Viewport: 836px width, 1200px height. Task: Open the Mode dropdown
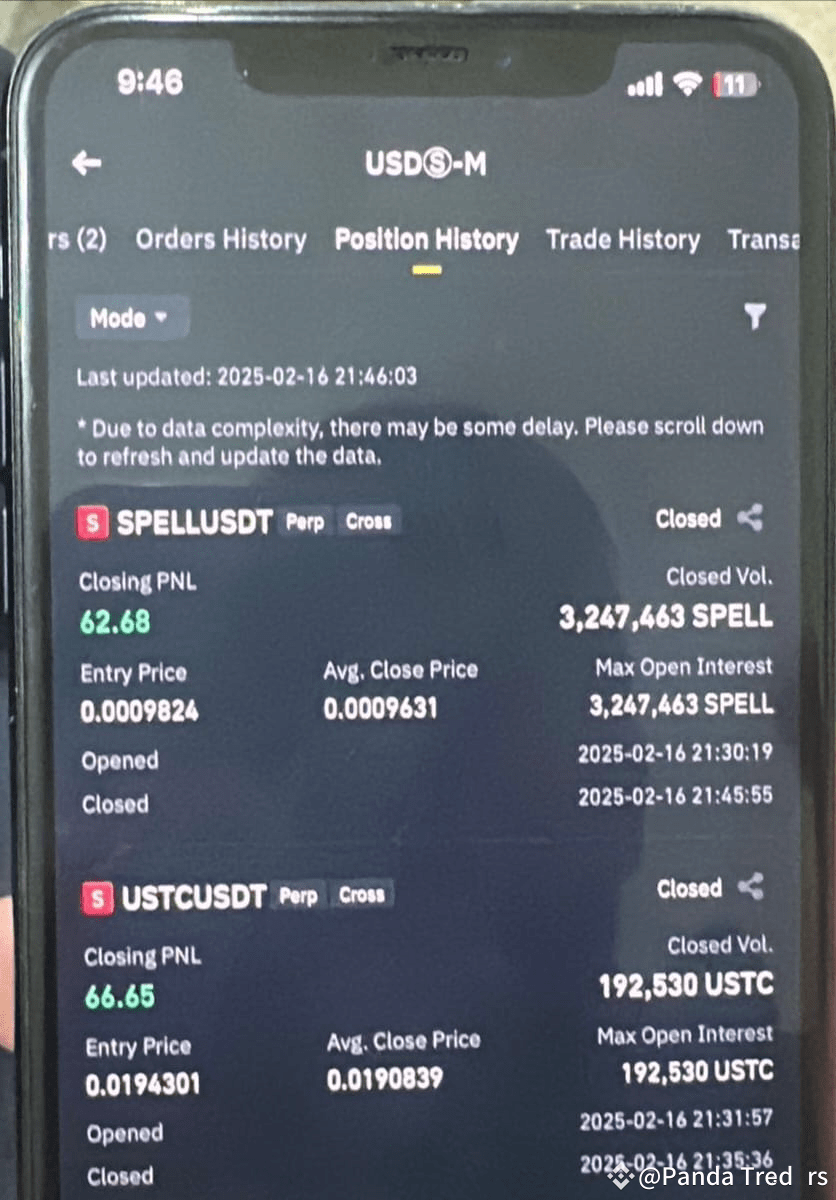(131, 317)
